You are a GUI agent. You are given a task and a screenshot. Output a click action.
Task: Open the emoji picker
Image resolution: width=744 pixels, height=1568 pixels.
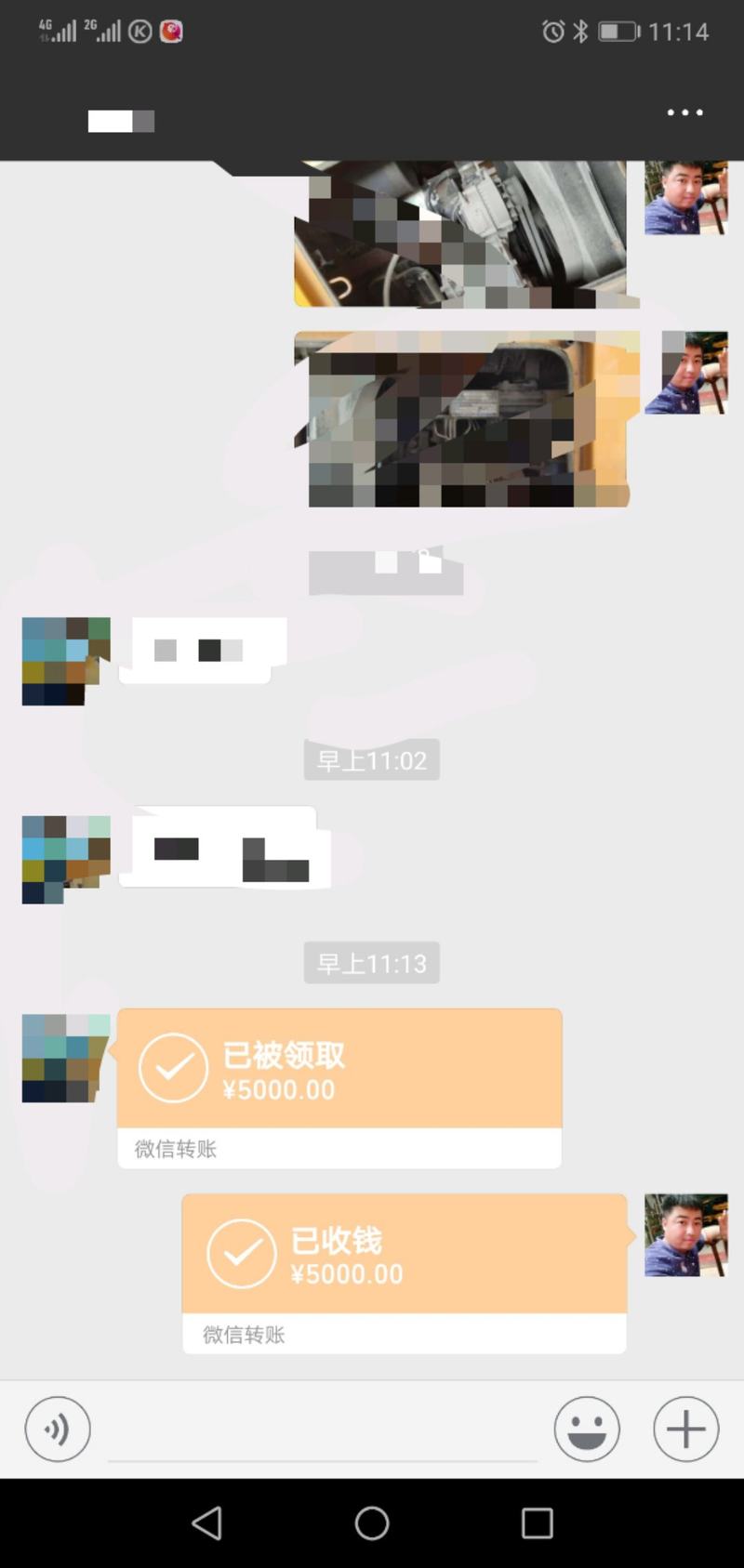pos(587,1429)
